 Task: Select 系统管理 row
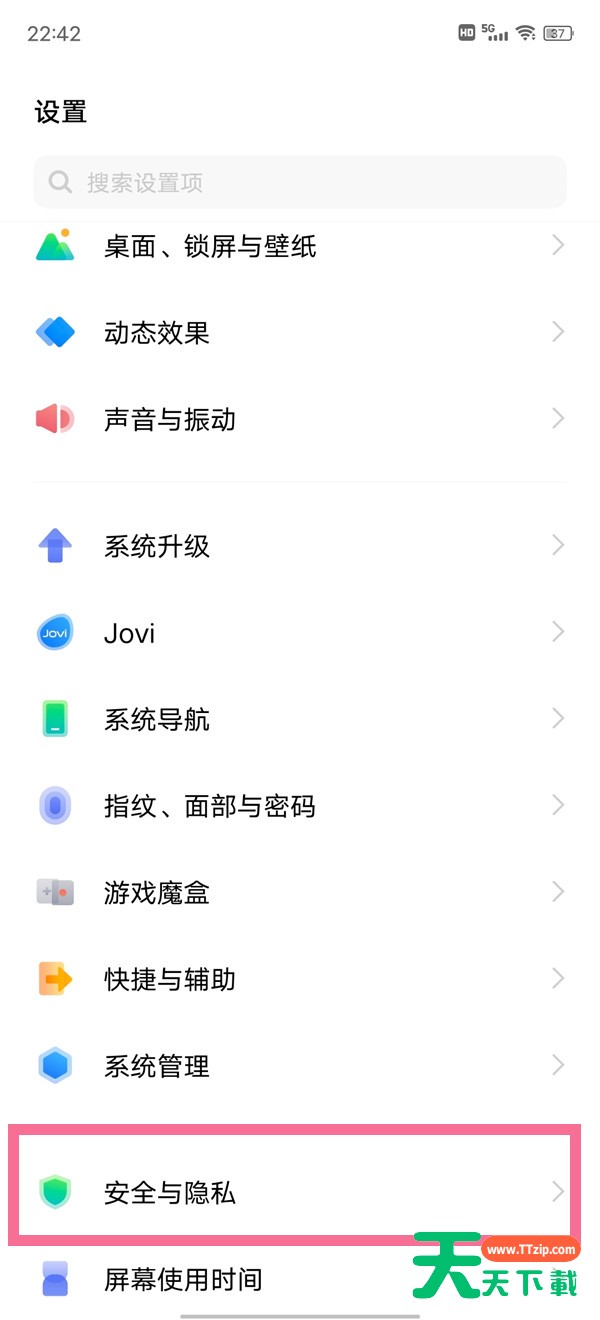pos(300,1065)
